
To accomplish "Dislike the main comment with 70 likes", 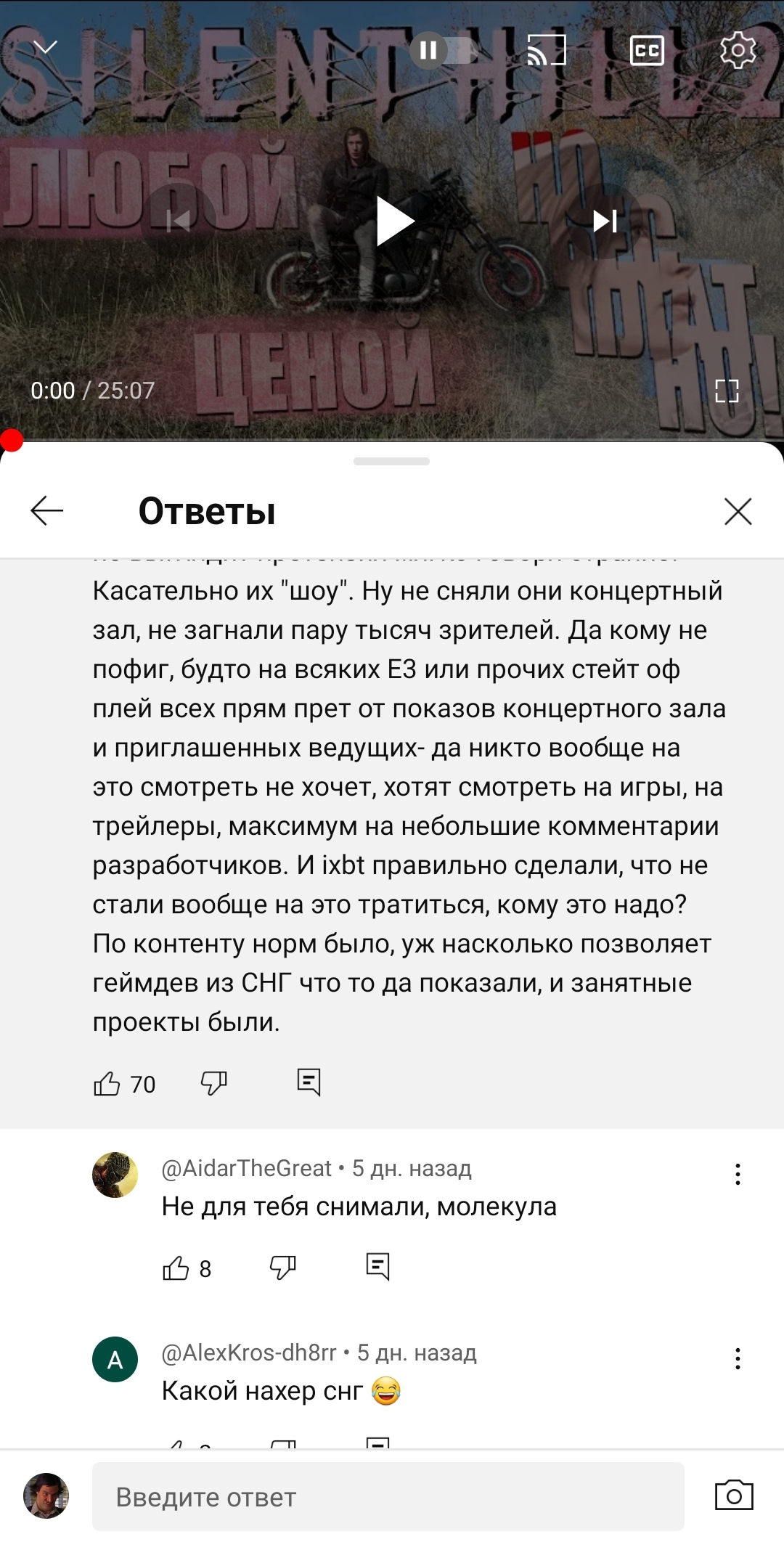I will 214,1083.
